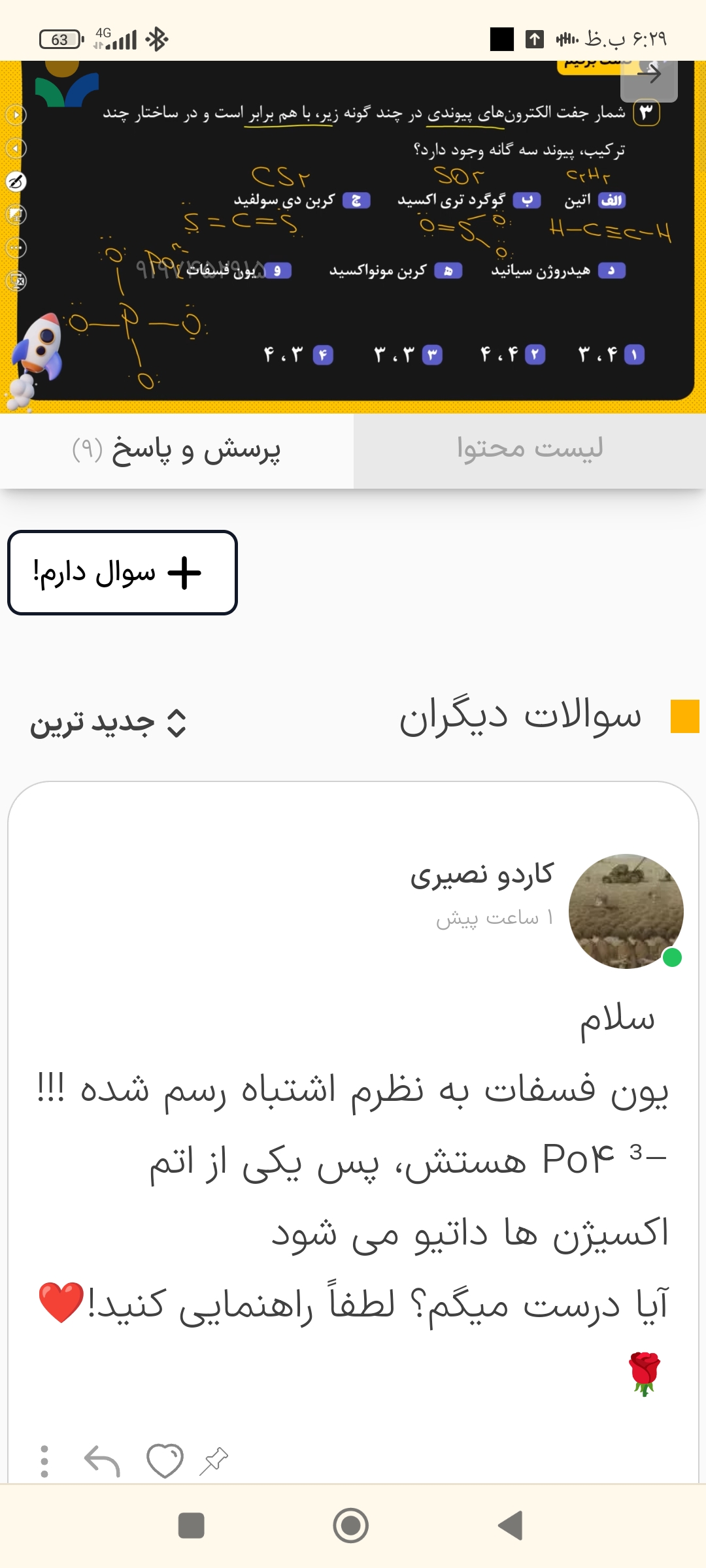The image size is (706, 1568).
Task: Go back with the system back button
Action: click(x=511, y=1526)
